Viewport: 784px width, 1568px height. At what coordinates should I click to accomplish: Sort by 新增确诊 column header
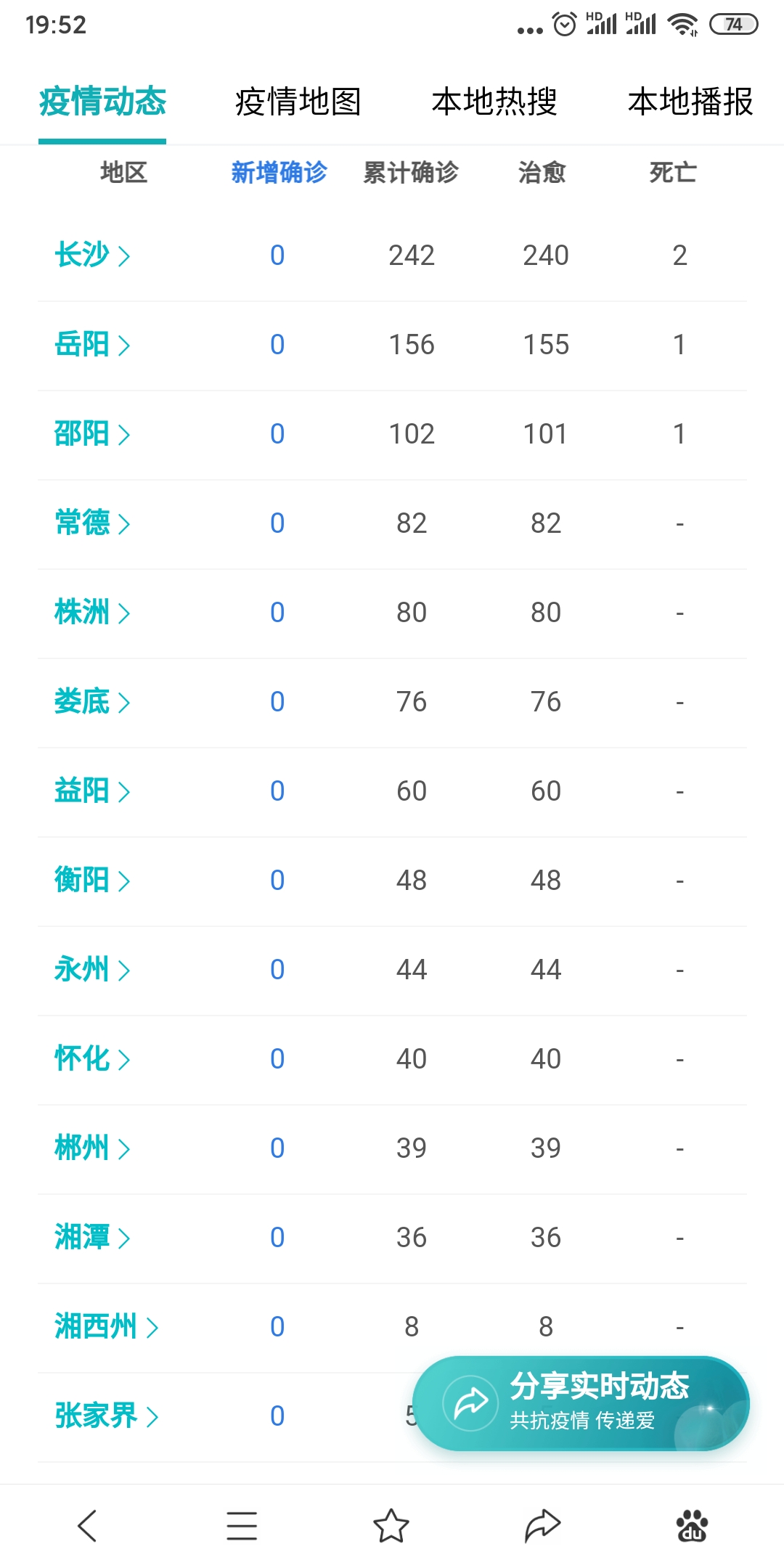pyautogui.click(x=279, y=173)
